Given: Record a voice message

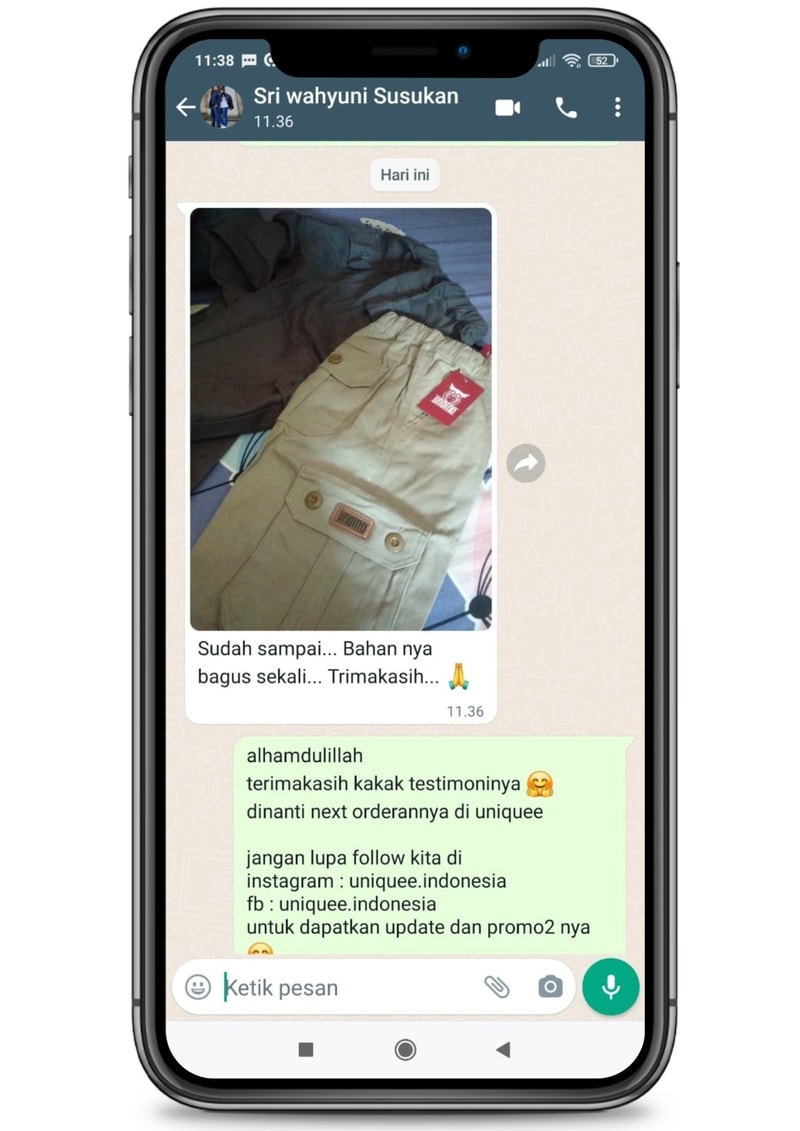Looking at the screenshot, I should pos(611,987).
